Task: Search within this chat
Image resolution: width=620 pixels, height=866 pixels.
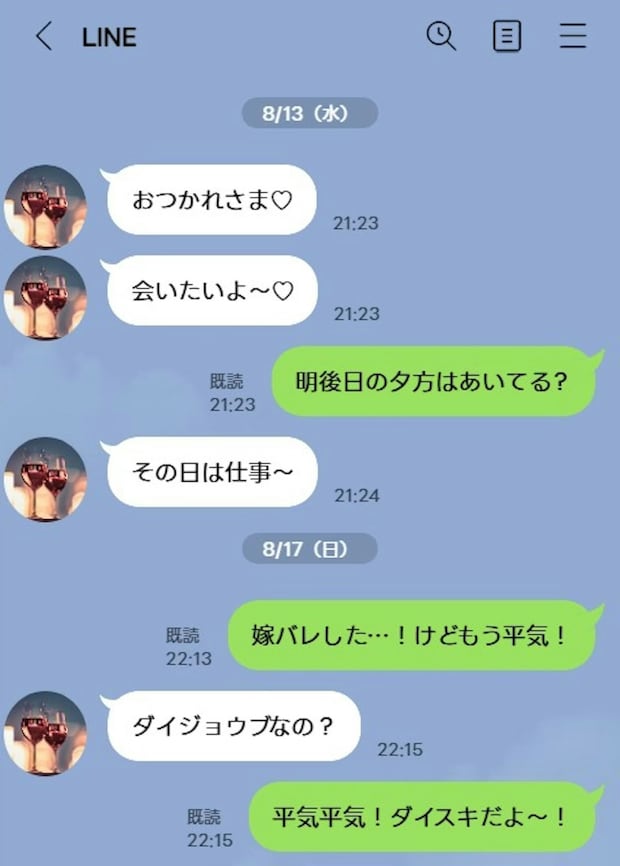Action: (441, 37)
